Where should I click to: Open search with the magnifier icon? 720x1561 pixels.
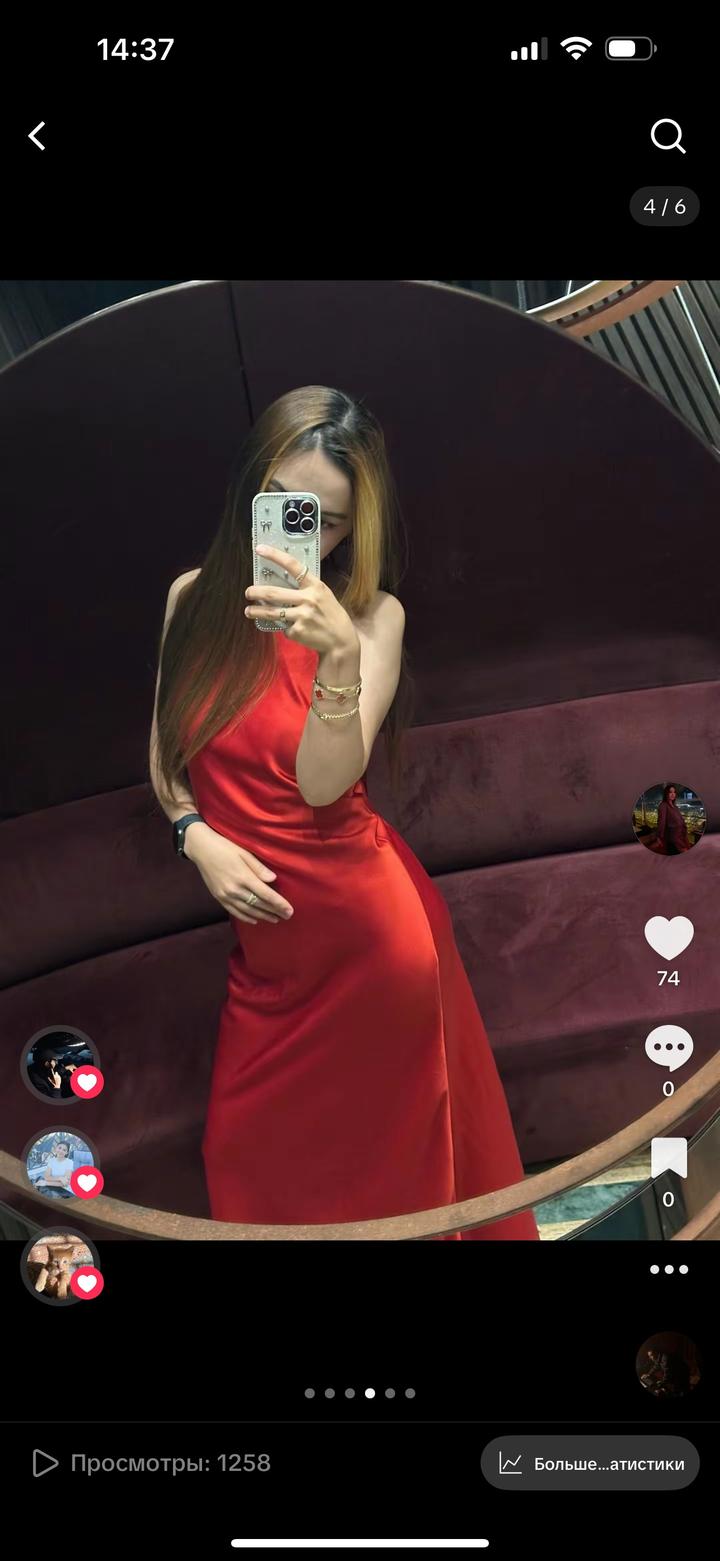(x=667, y=136)
